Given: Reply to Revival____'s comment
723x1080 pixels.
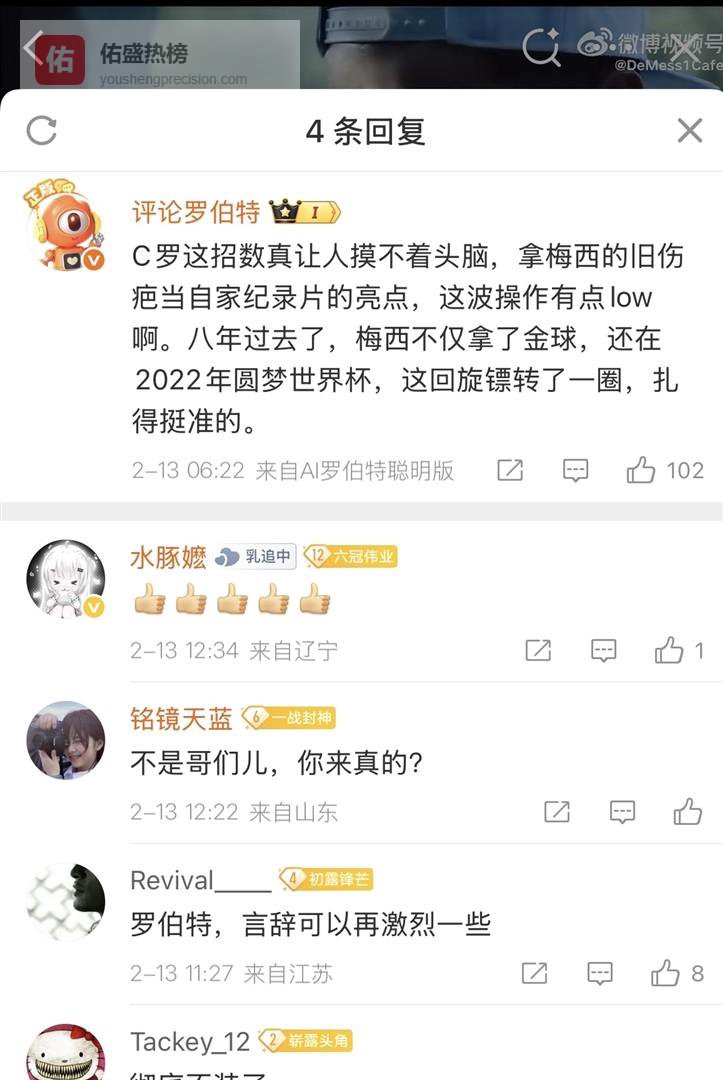Looking at the screenshot, I should [599, 973].
